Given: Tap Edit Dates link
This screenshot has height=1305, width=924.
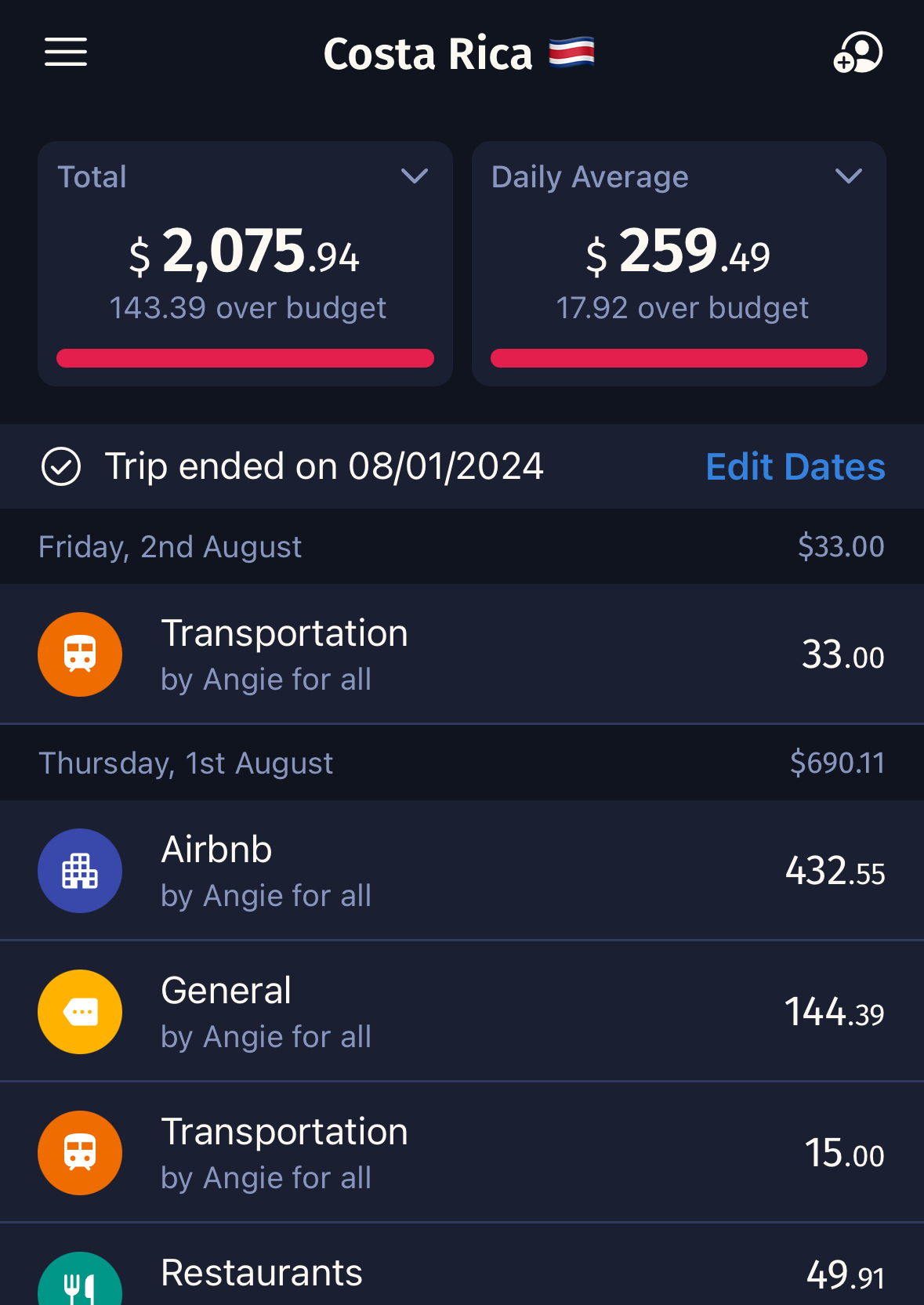Looking at the screenshot, I should pyautogui.click(x=795, y=467).
